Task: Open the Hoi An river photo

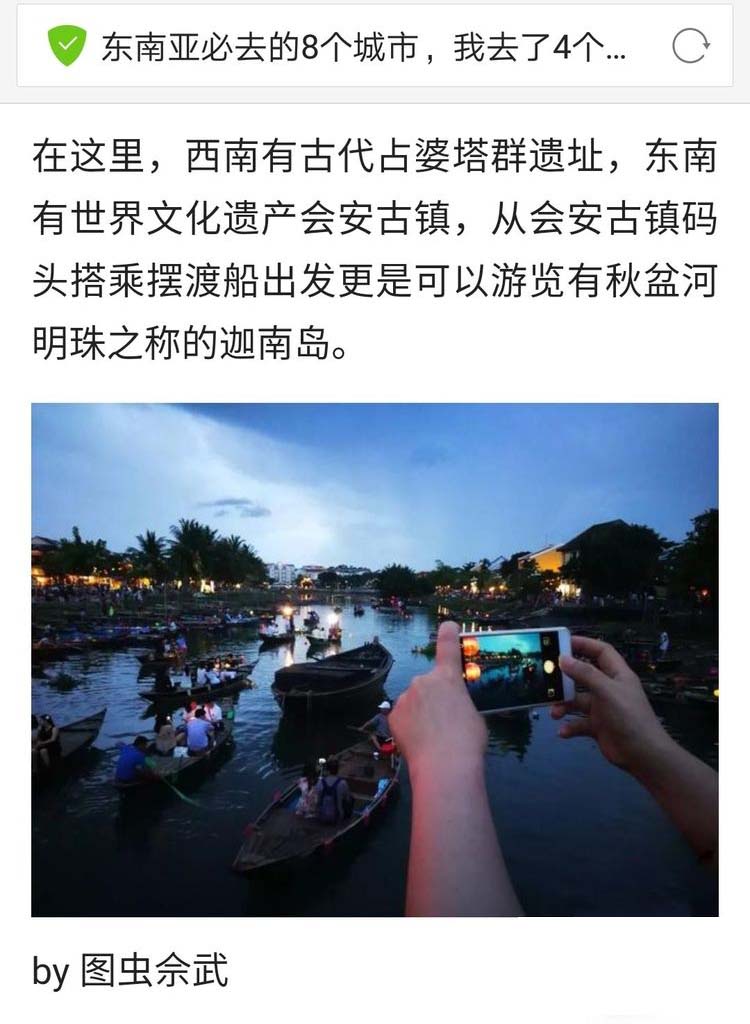Action: click(374, 659)
